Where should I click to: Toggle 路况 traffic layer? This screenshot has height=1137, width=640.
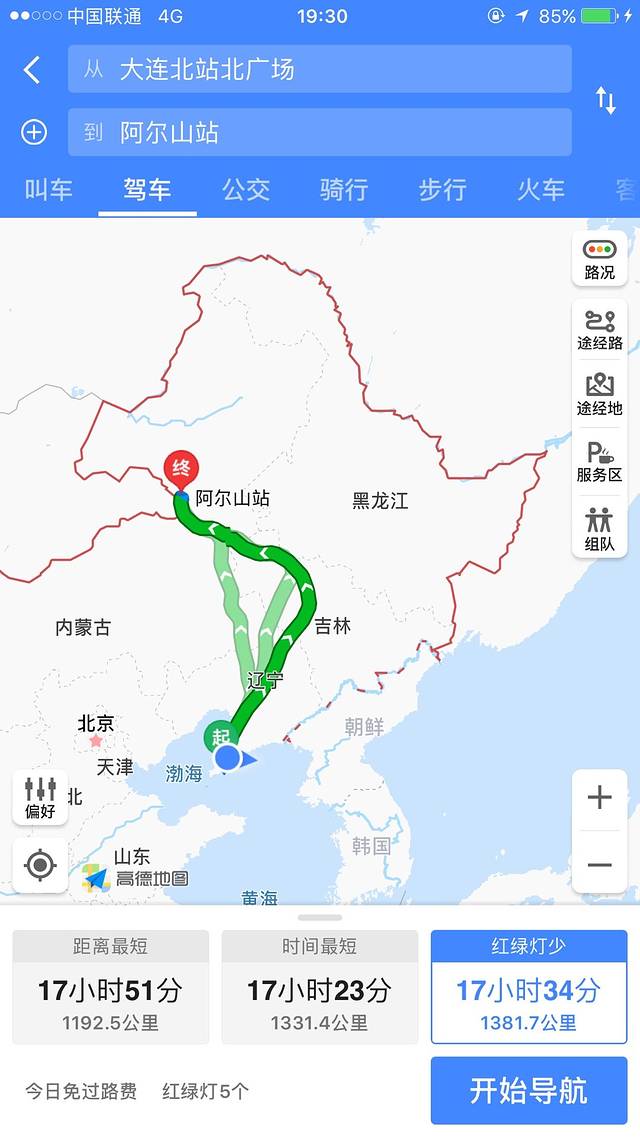click(x=600, y=259)
